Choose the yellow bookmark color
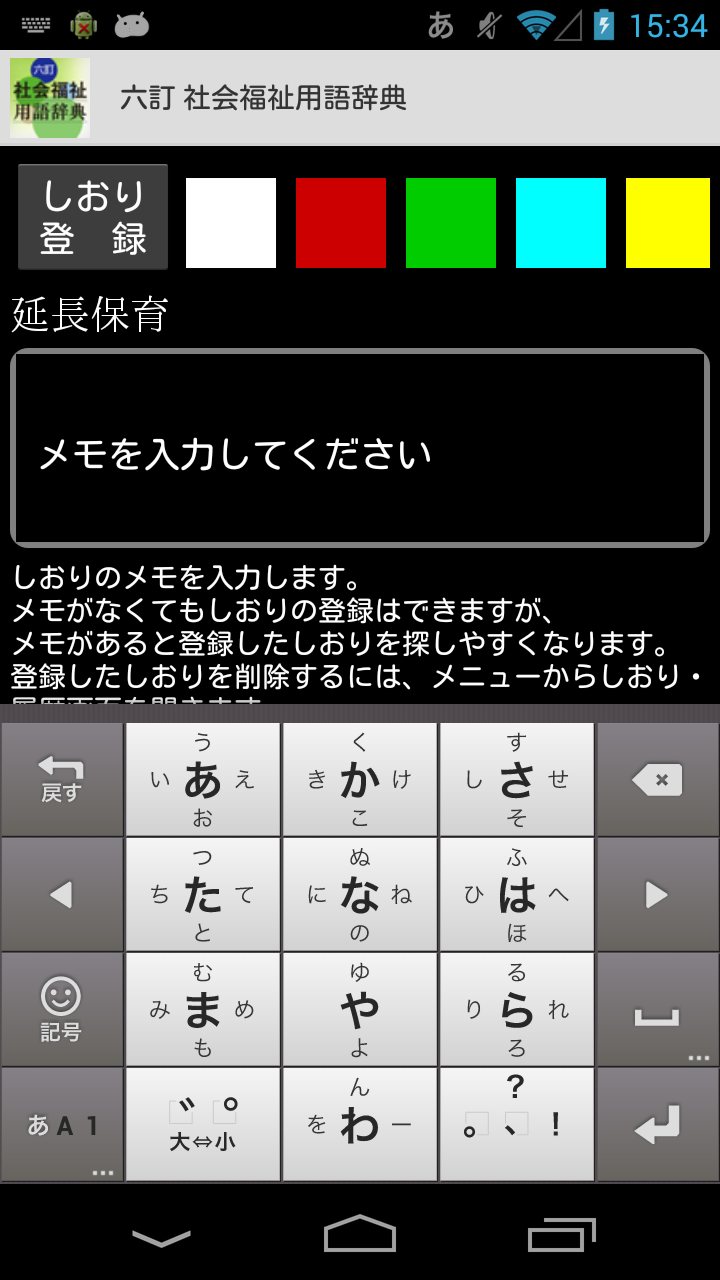720x1280 pixels. tap(668, 223)
